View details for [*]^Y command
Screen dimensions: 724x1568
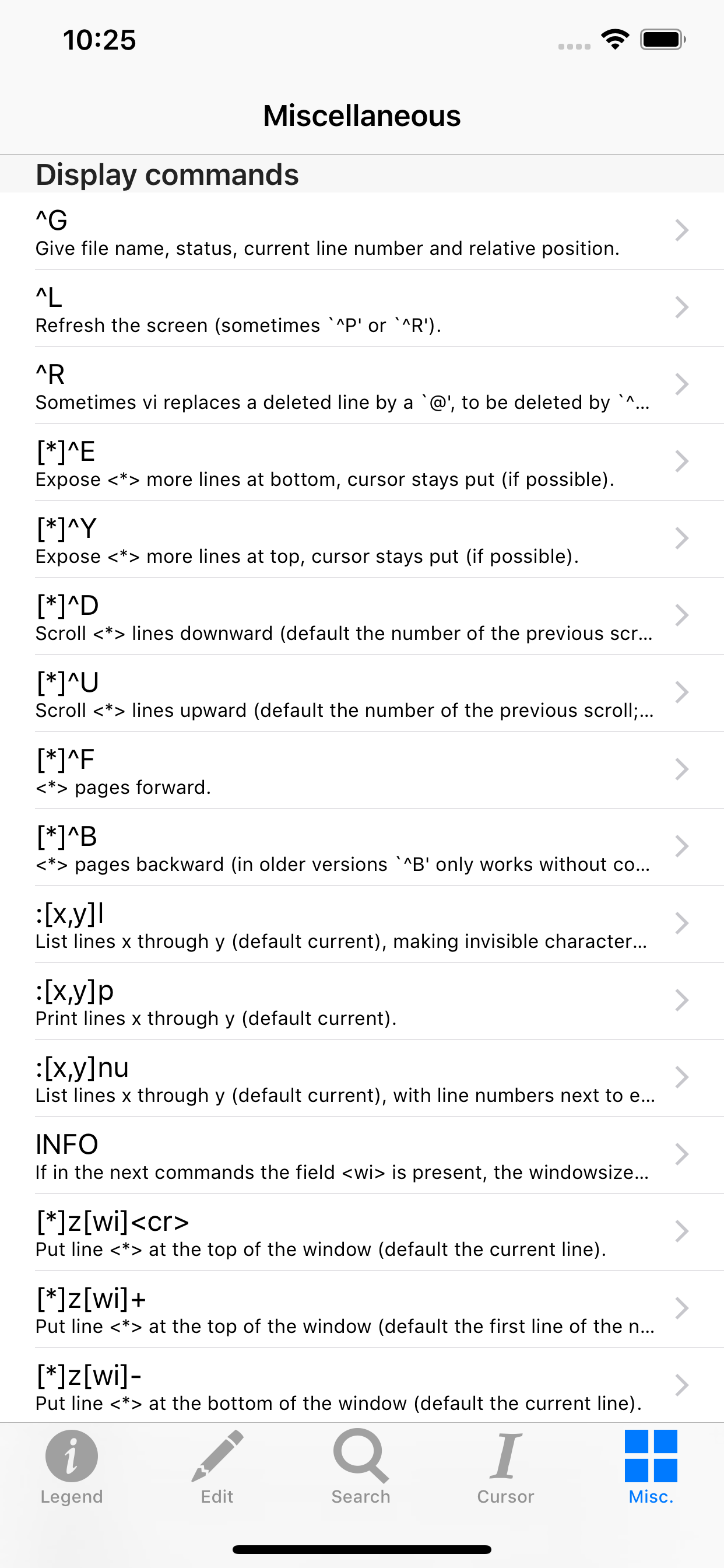(362, 538)
